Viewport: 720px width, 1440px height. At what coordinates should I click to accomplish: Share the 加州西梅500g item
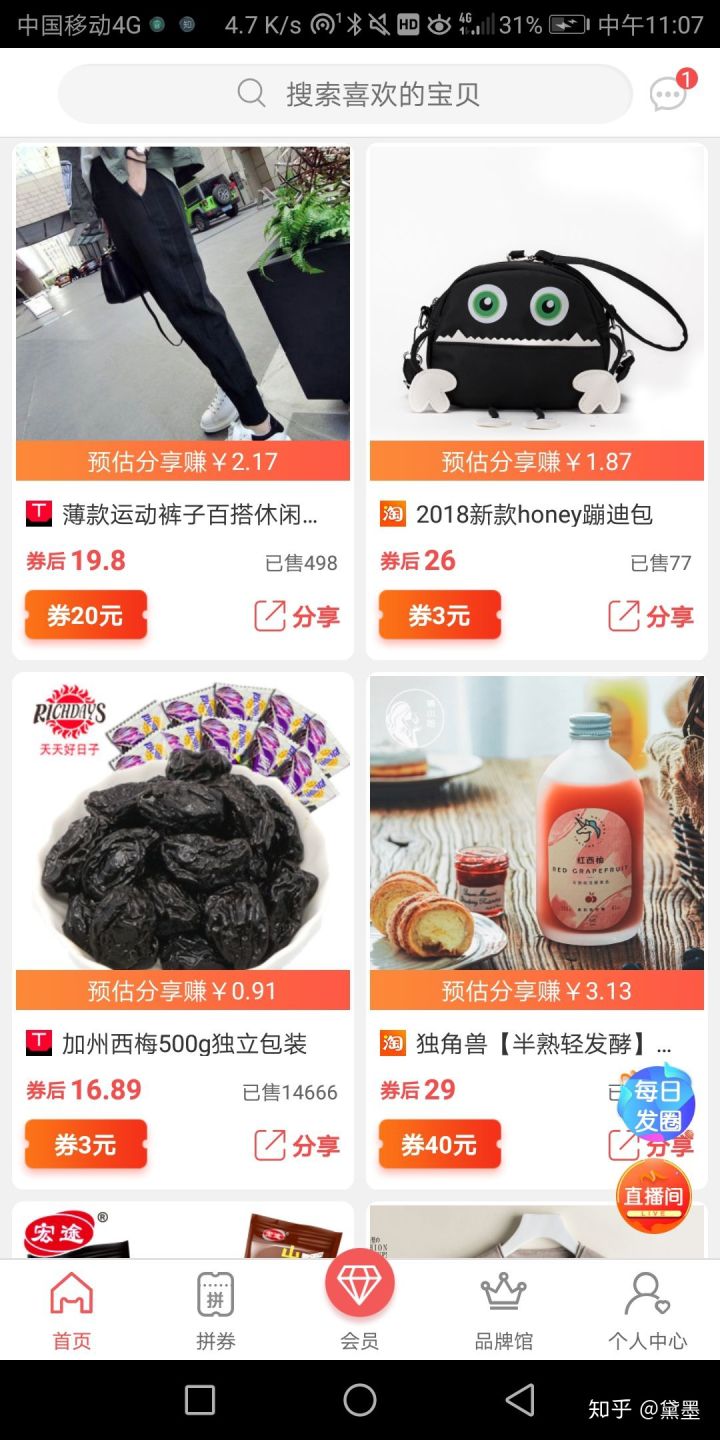click(297, 1145)
